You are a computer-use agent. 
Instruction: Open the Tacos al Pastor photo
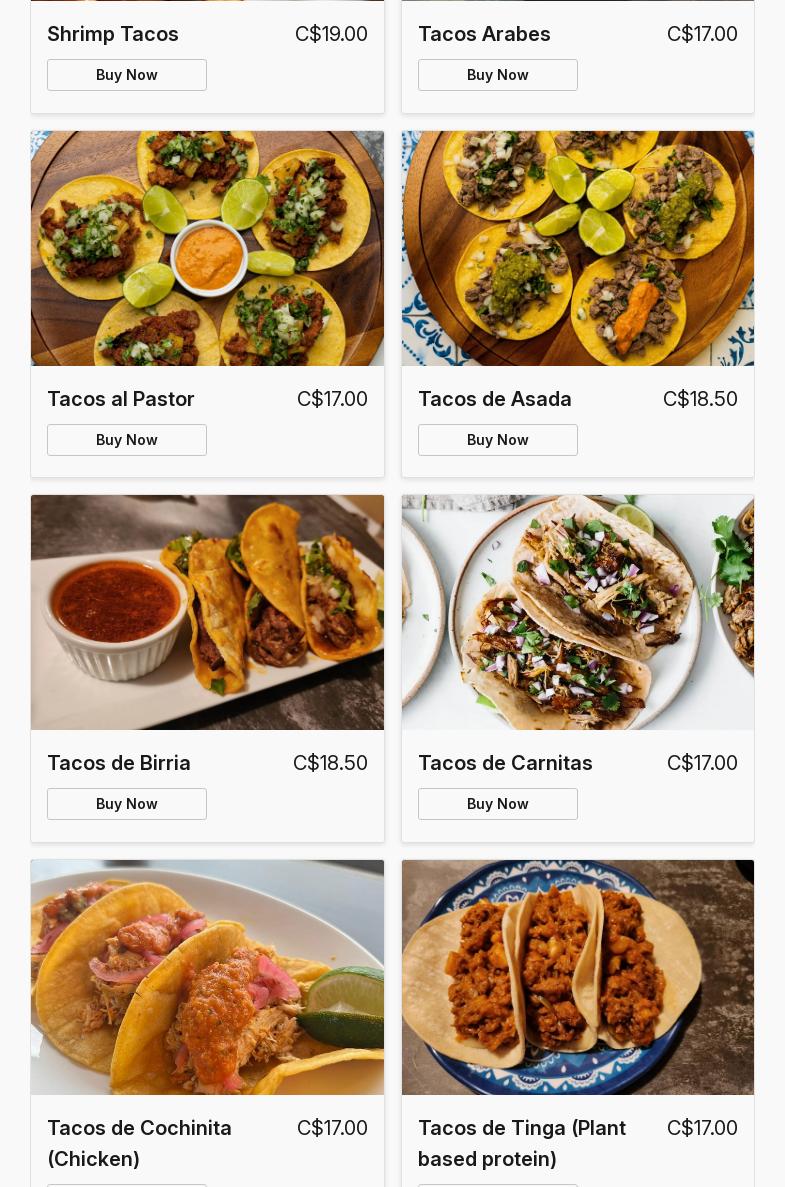point(207,248)
